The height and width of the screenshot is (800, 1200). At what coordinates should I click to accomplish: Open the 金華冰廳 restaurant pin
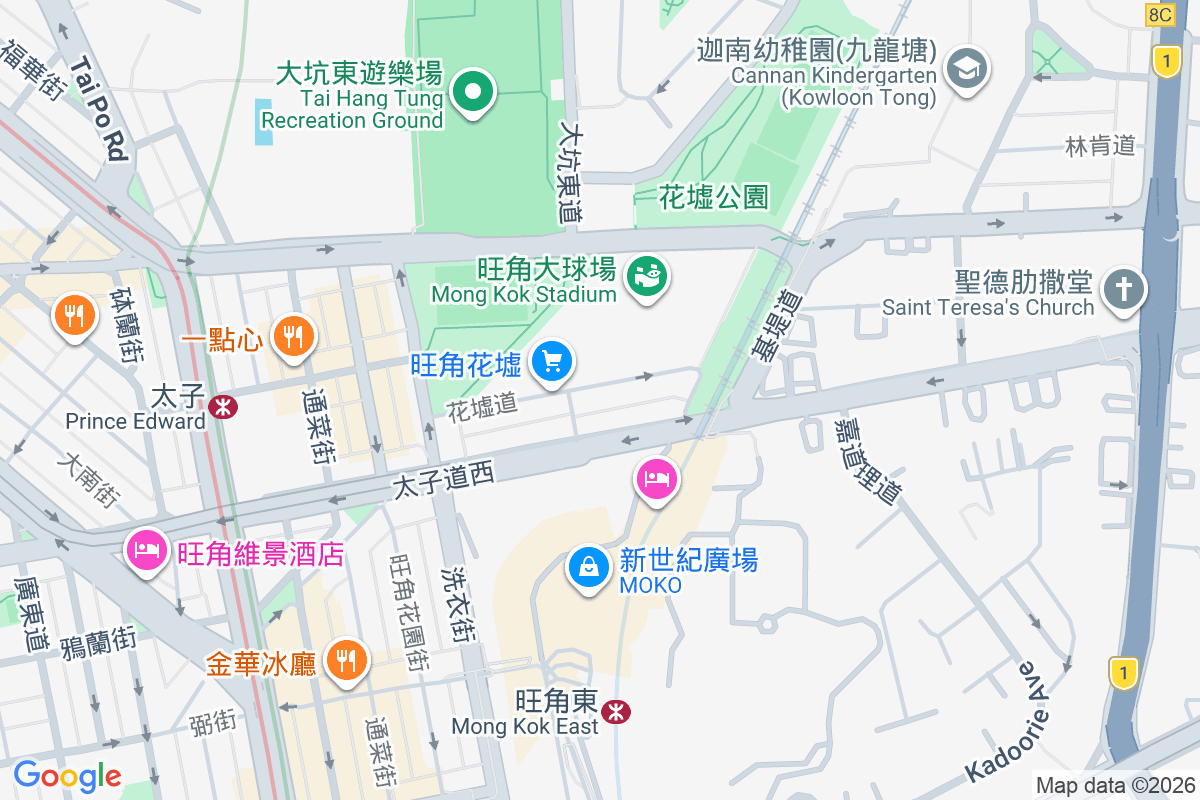click(x=346, y=660)
